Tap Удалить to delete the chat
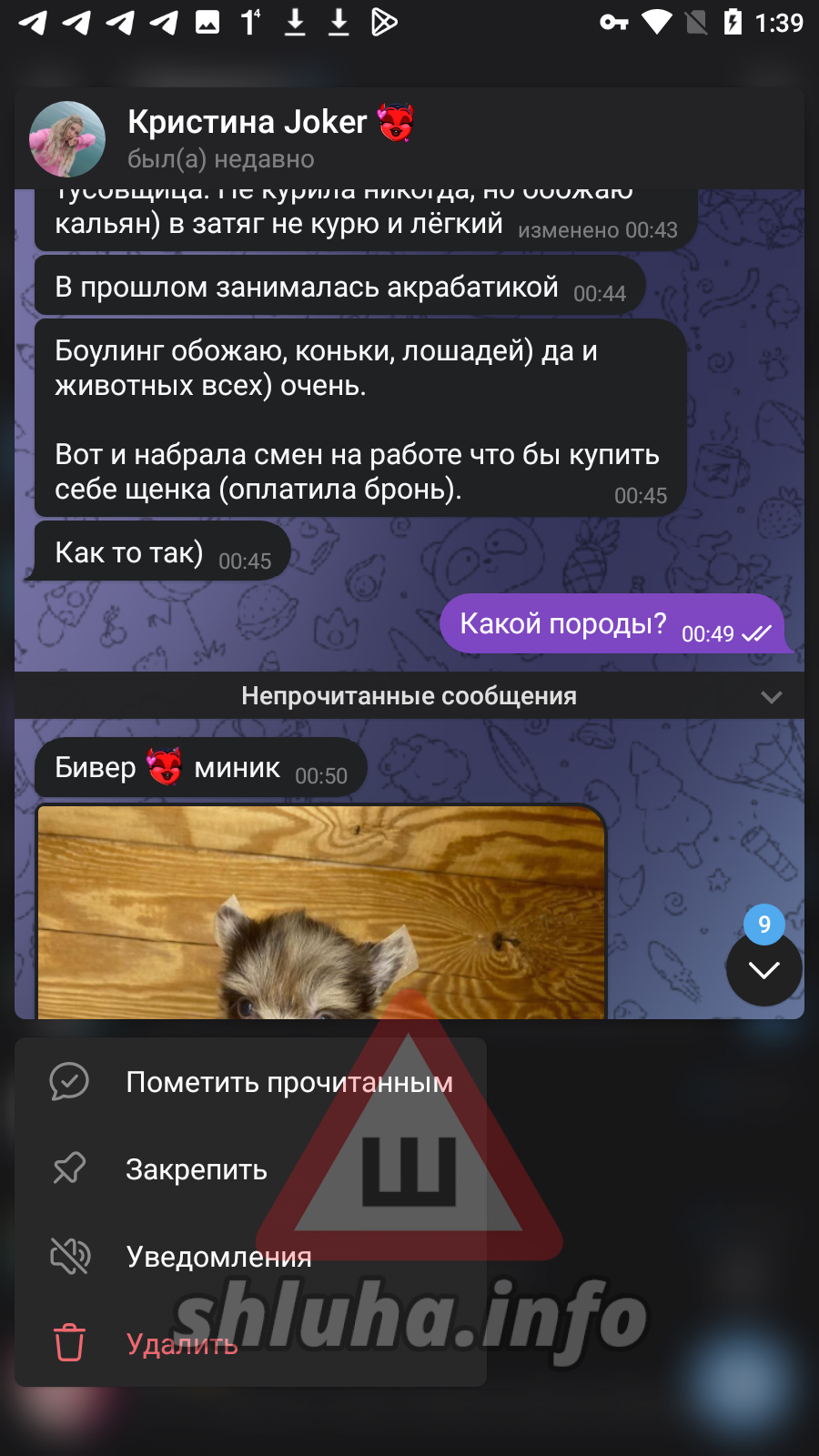 pos(250,1344)
